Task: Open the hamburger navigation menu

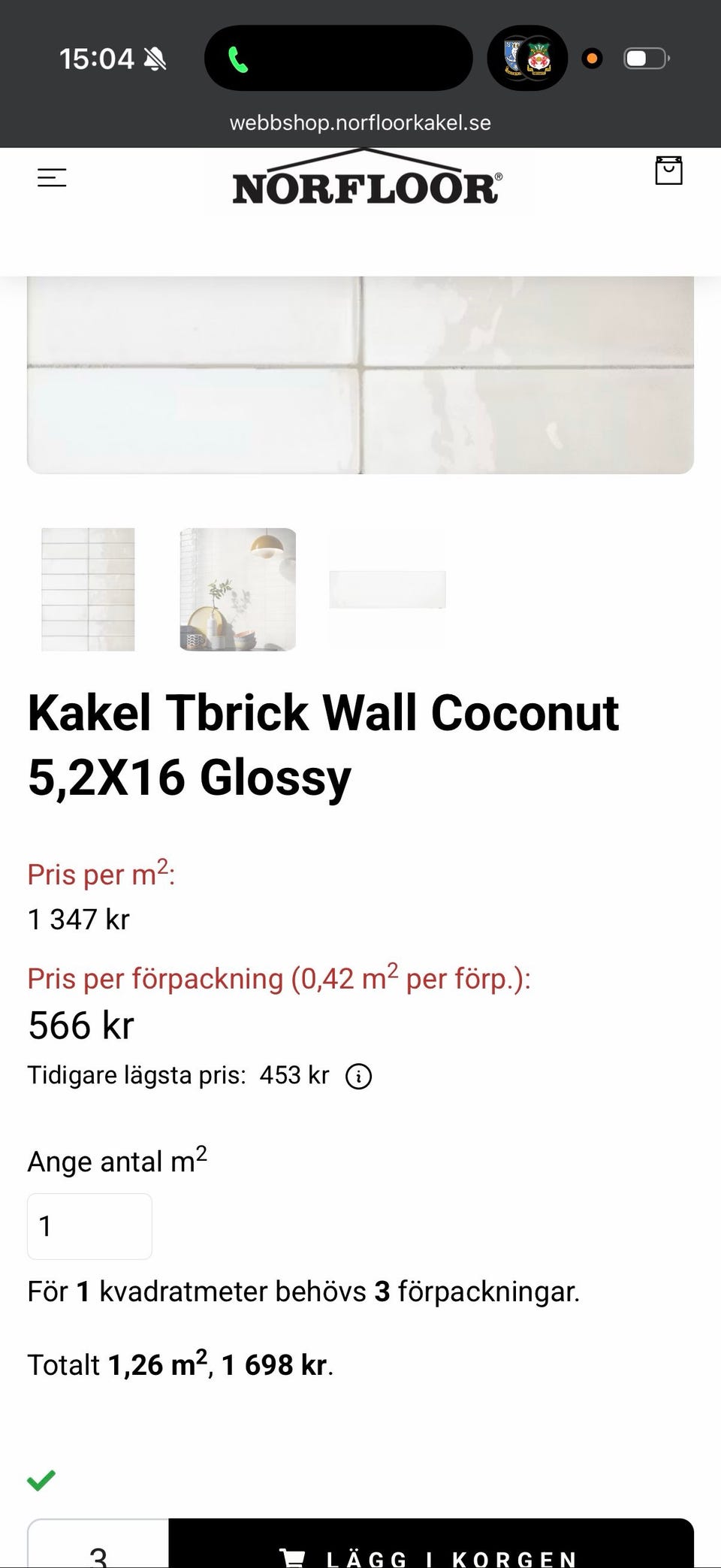Action: pyautogui.click(x=51, y=177)
